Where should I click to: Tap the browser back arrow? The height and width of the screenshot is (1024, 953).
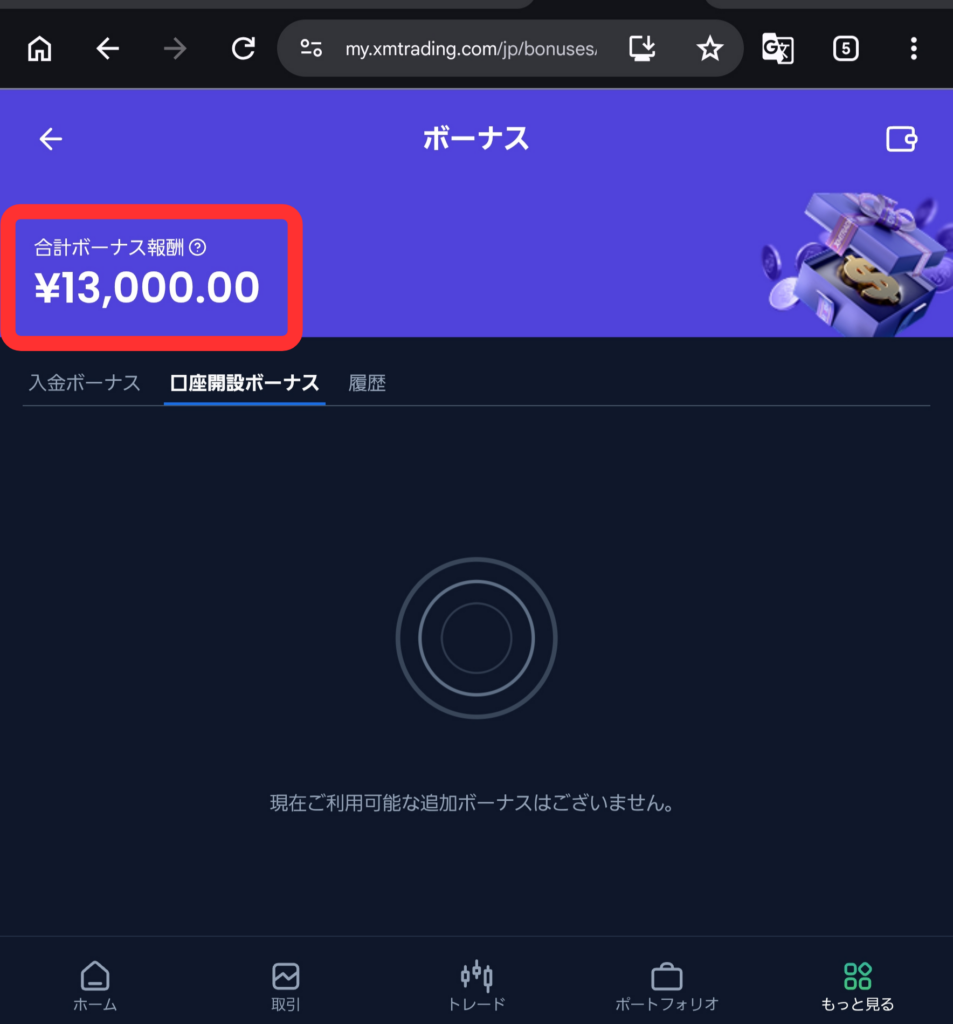107,48
